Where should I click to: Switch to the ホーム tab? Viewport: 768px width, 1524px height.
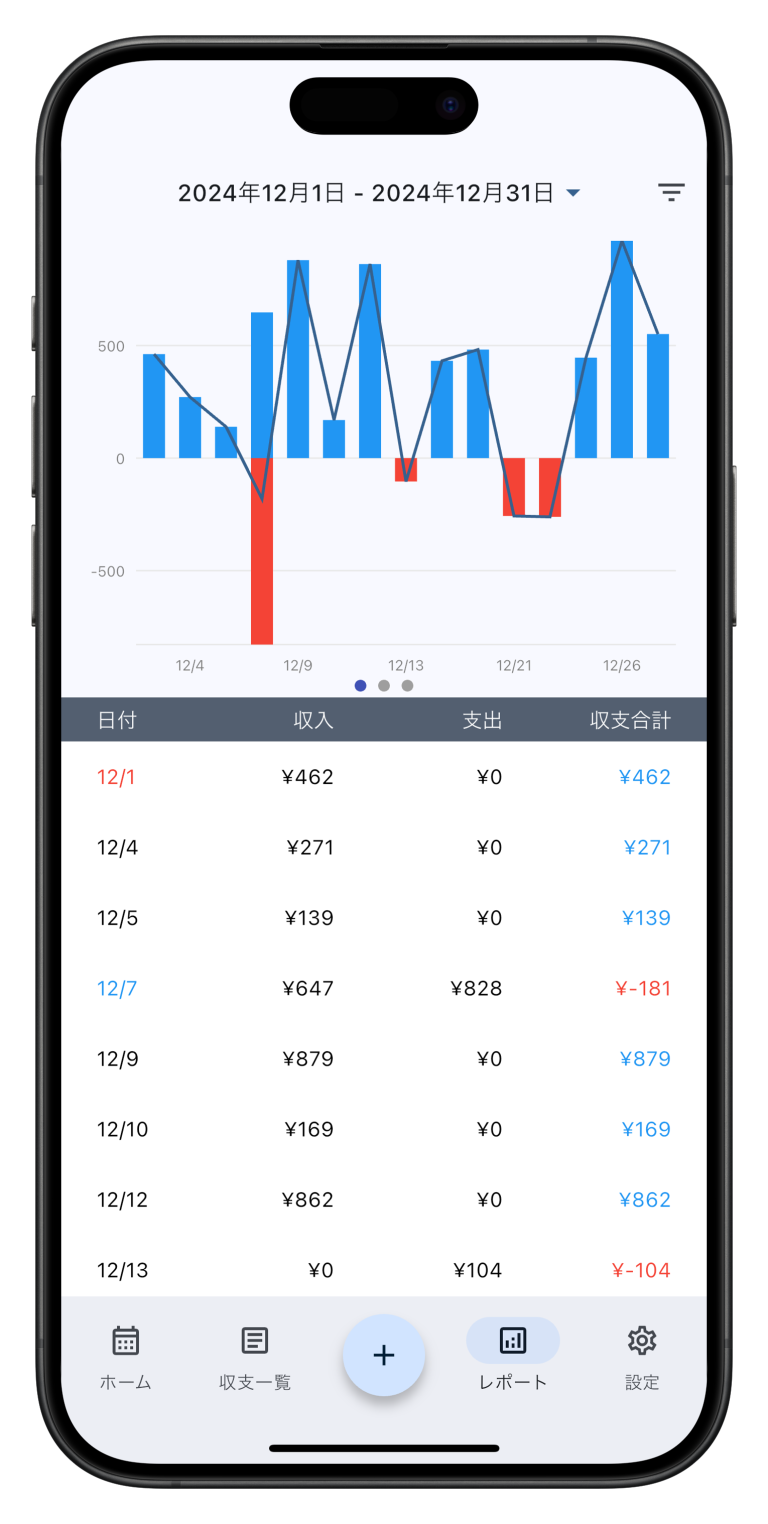coord(126,1357)
